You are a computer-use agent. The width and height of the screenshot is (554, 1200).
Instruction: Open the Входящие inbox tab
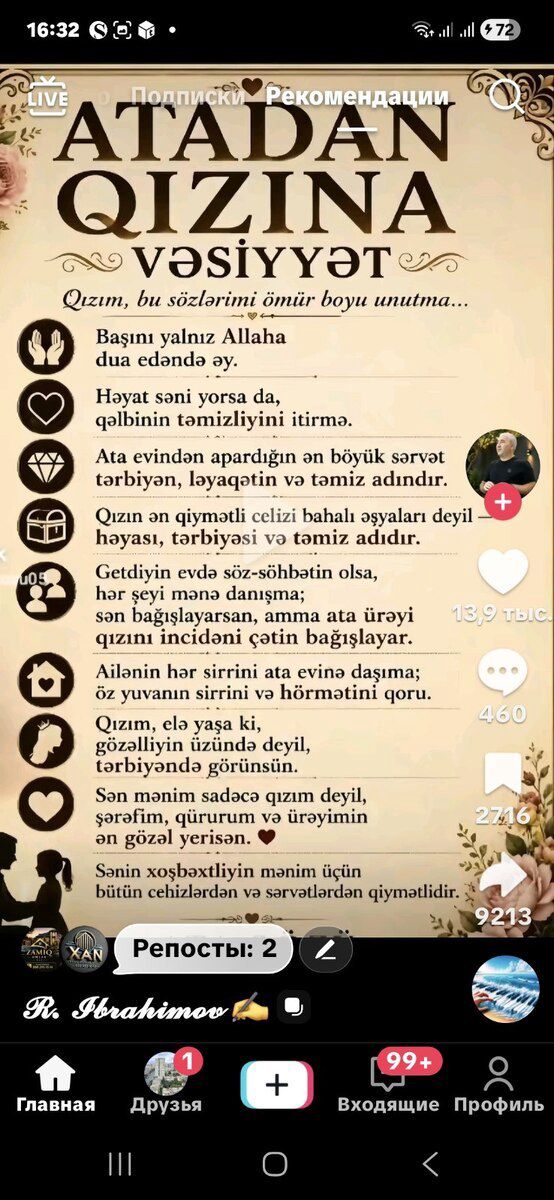[x=388, y=1085]
